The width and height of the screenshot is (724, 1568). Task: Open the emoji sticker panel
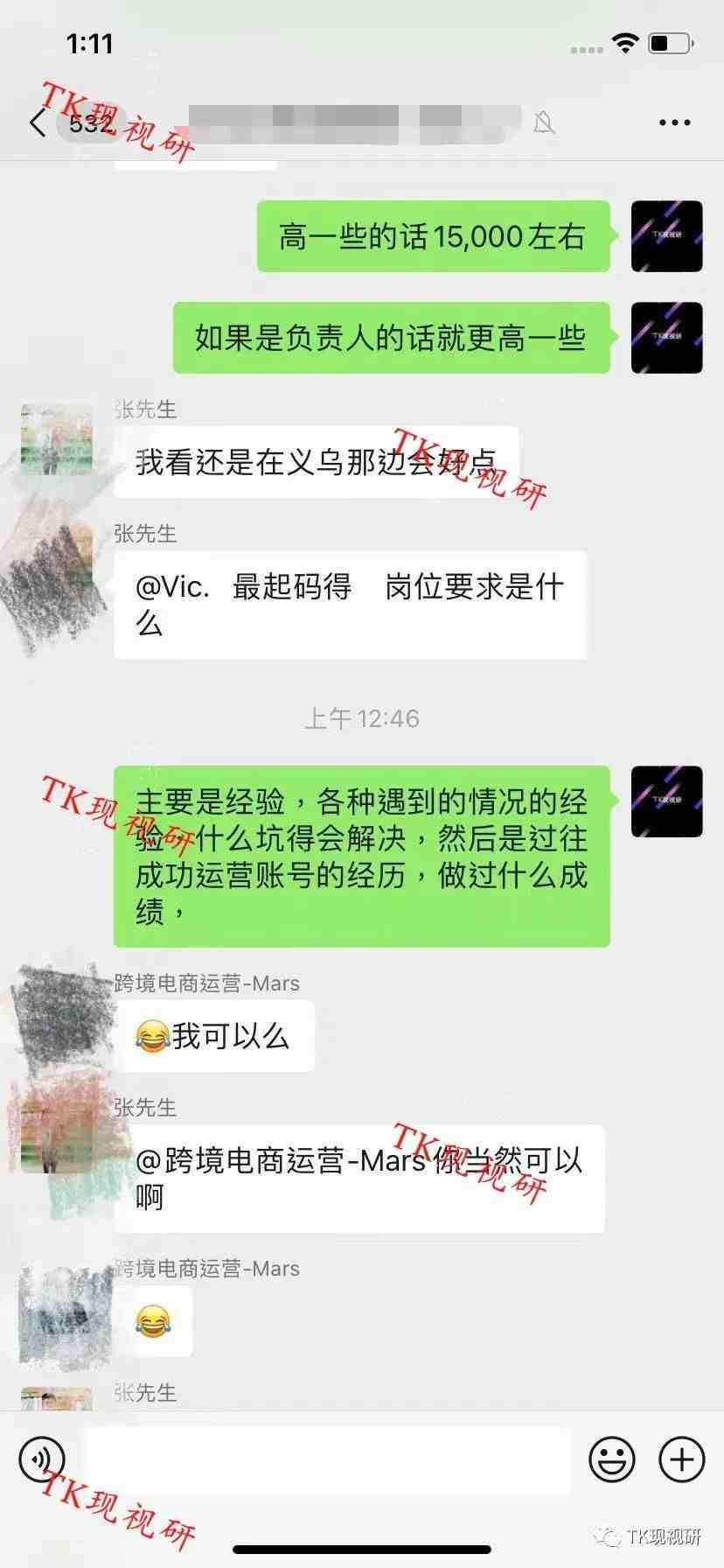611,1459
